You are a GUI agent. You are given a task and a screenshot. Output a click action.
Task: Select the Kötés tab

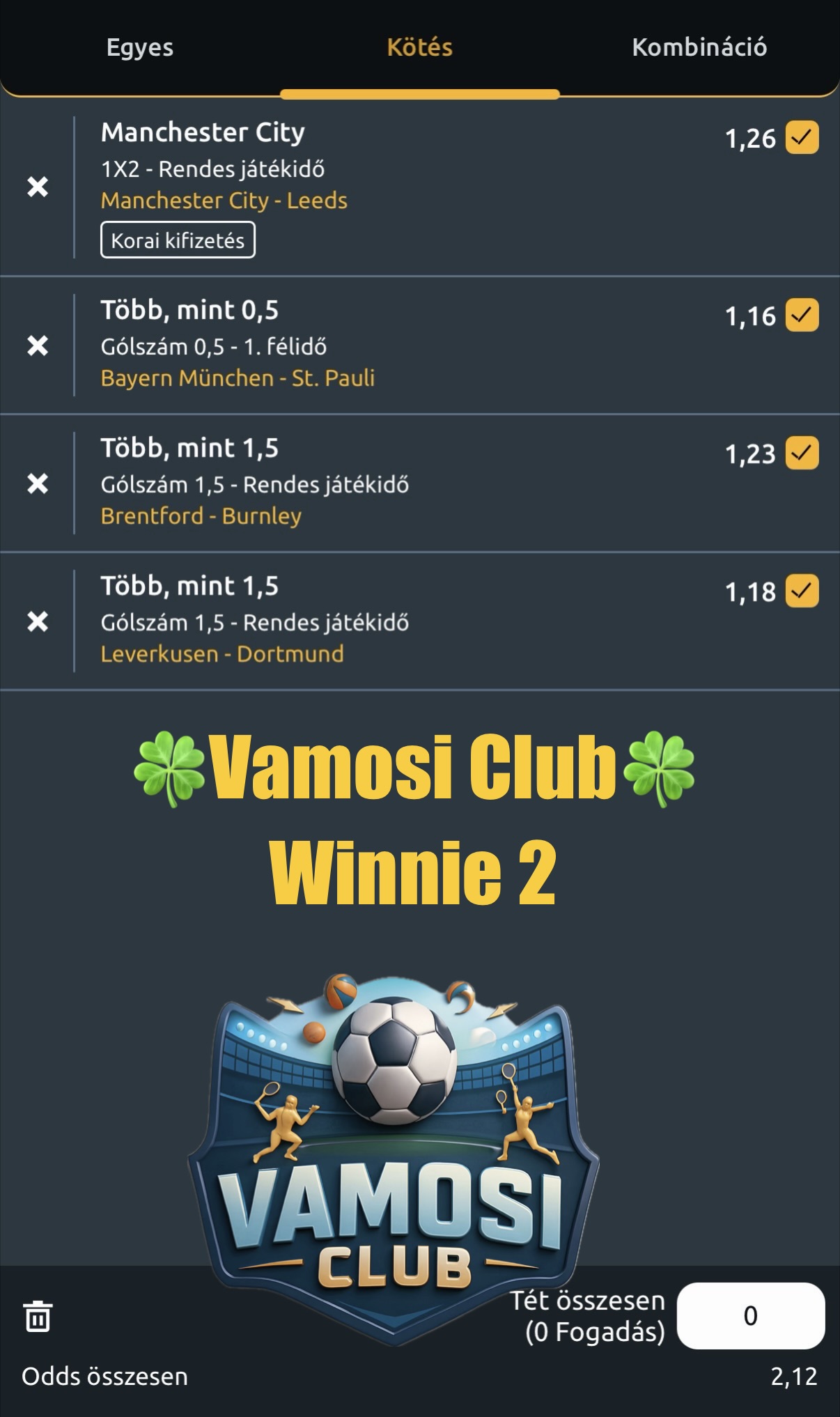419,47
